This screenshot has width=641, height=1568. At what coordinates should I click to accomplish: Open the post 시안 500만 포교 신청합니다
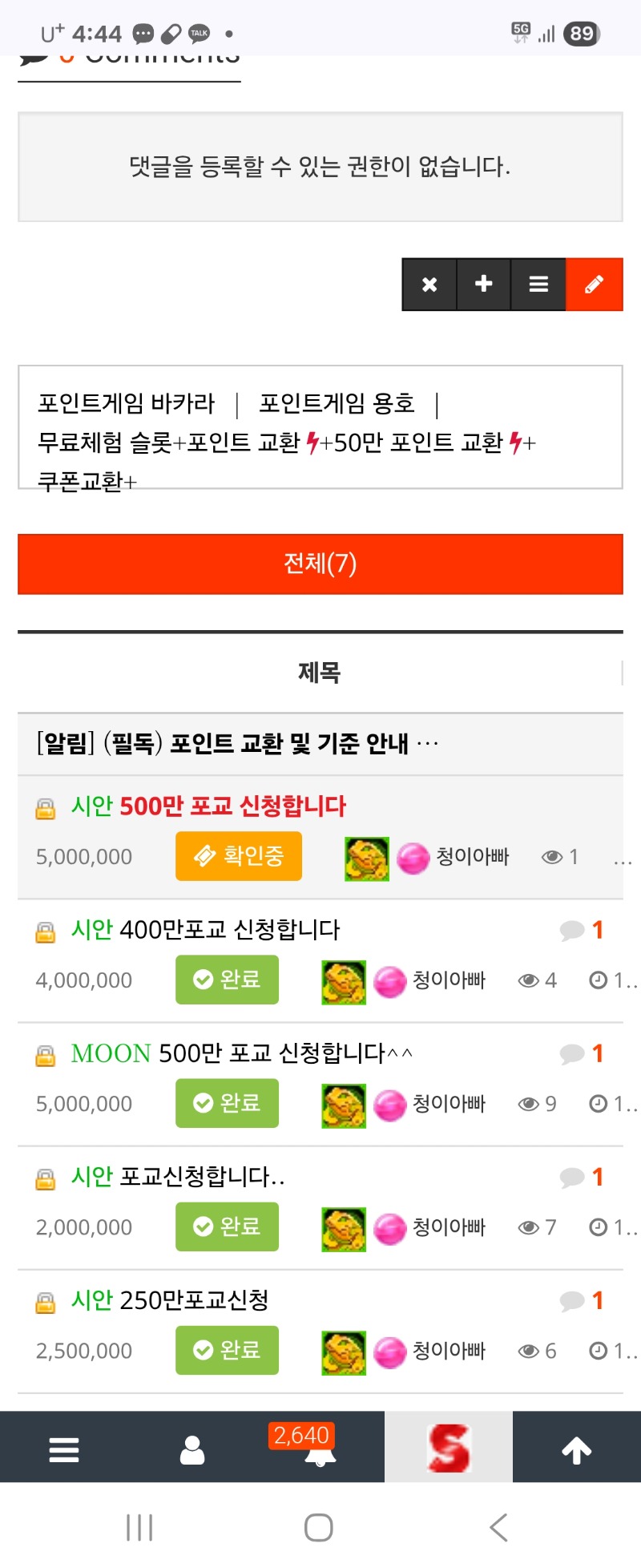click(209, 806)
